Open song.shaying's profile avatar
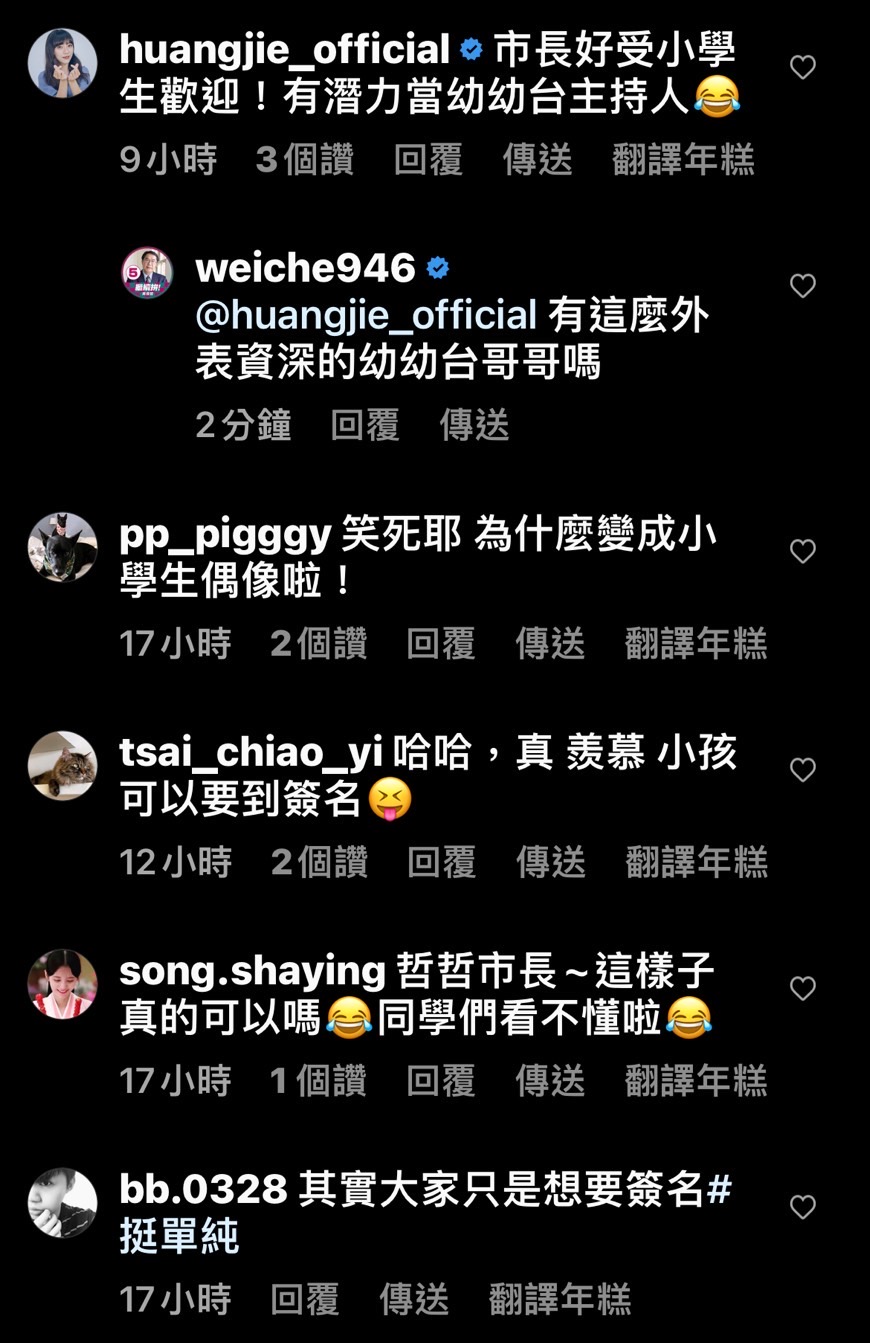Screen dimensions: 870x1343 62,984
